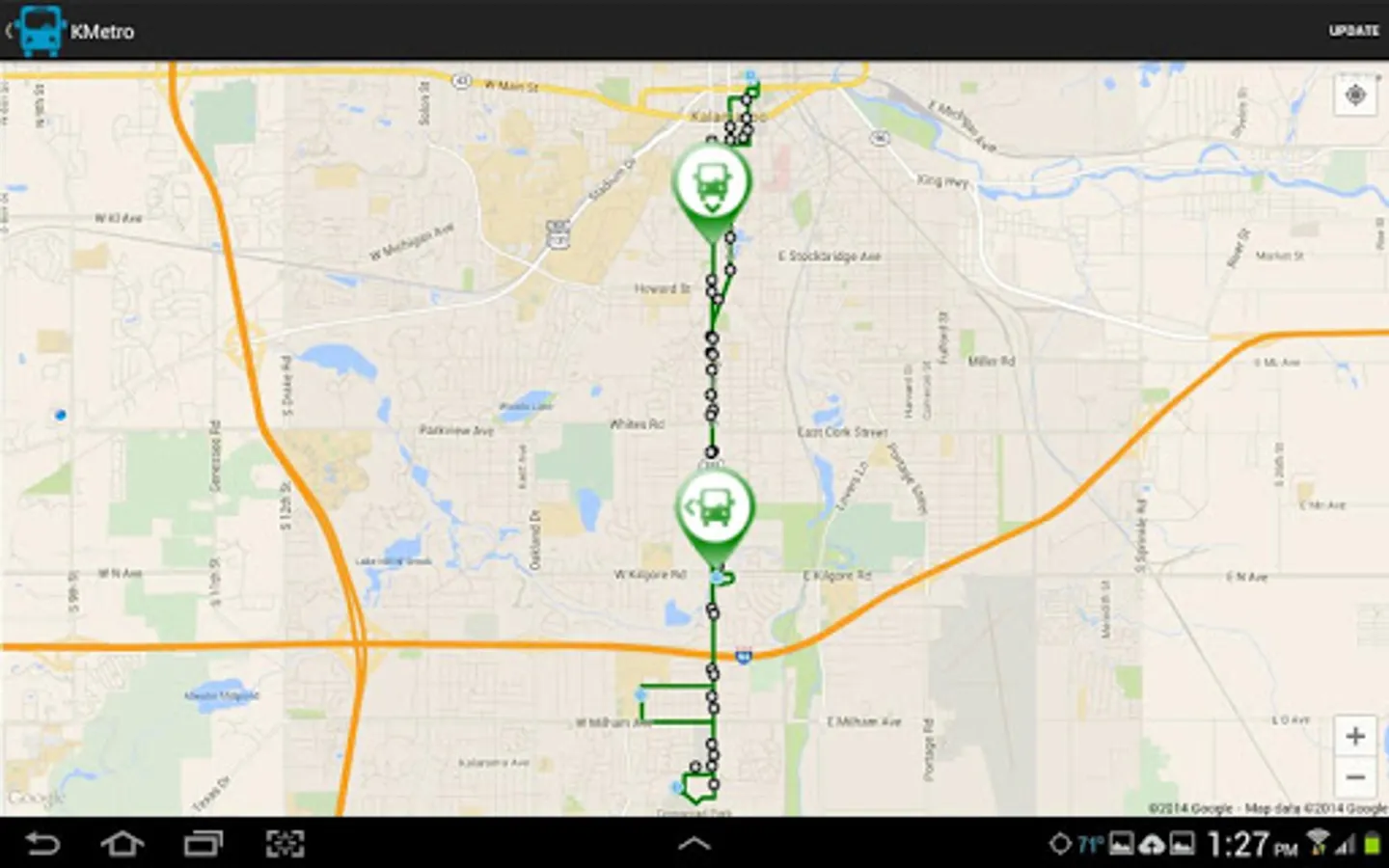Screen dimensions: 1389x868
Task: Tap the system back button
Action: tap(41, 845)
